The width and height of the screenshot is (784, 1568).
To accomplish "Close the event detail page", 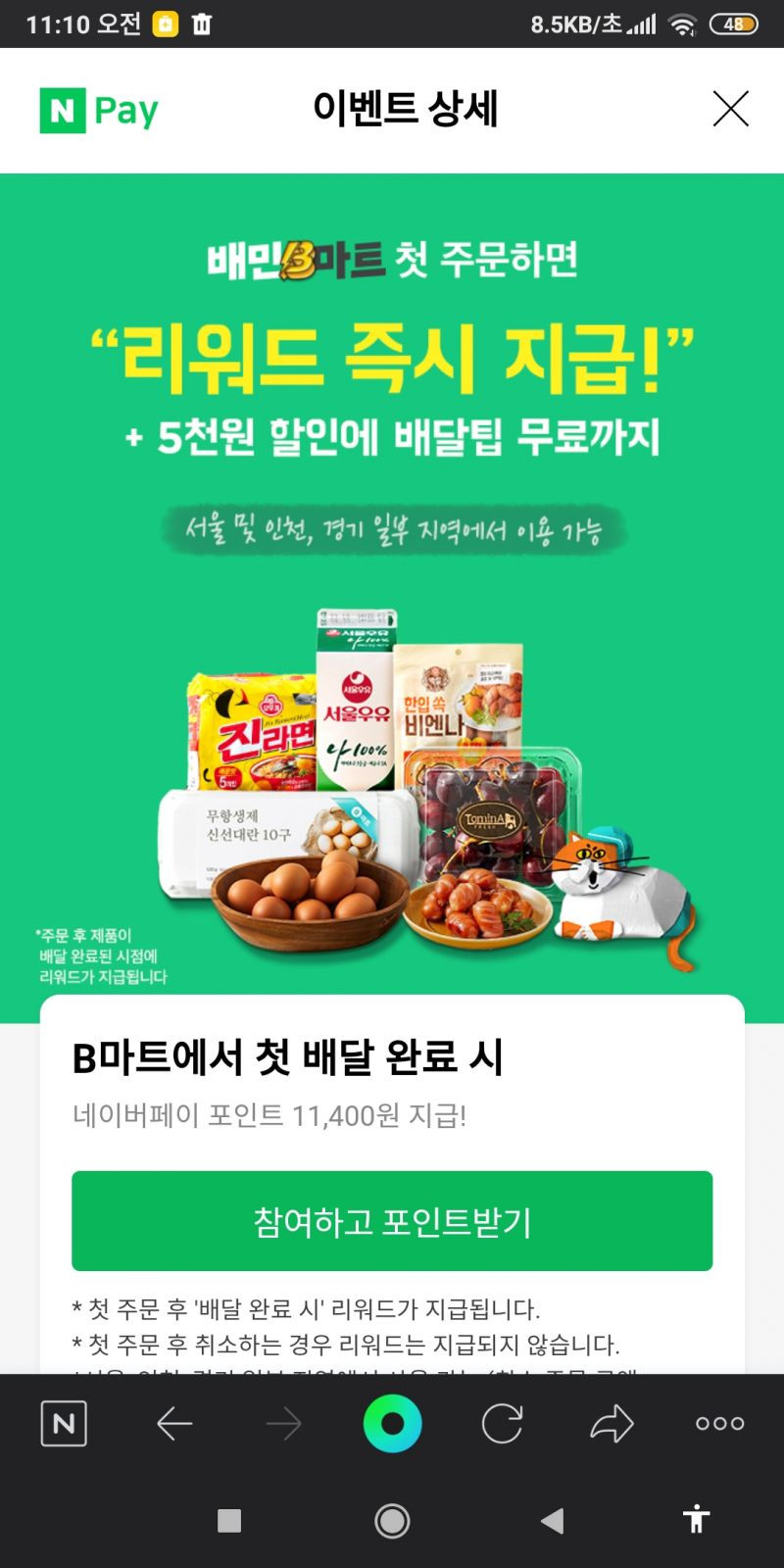I will 730,109.
